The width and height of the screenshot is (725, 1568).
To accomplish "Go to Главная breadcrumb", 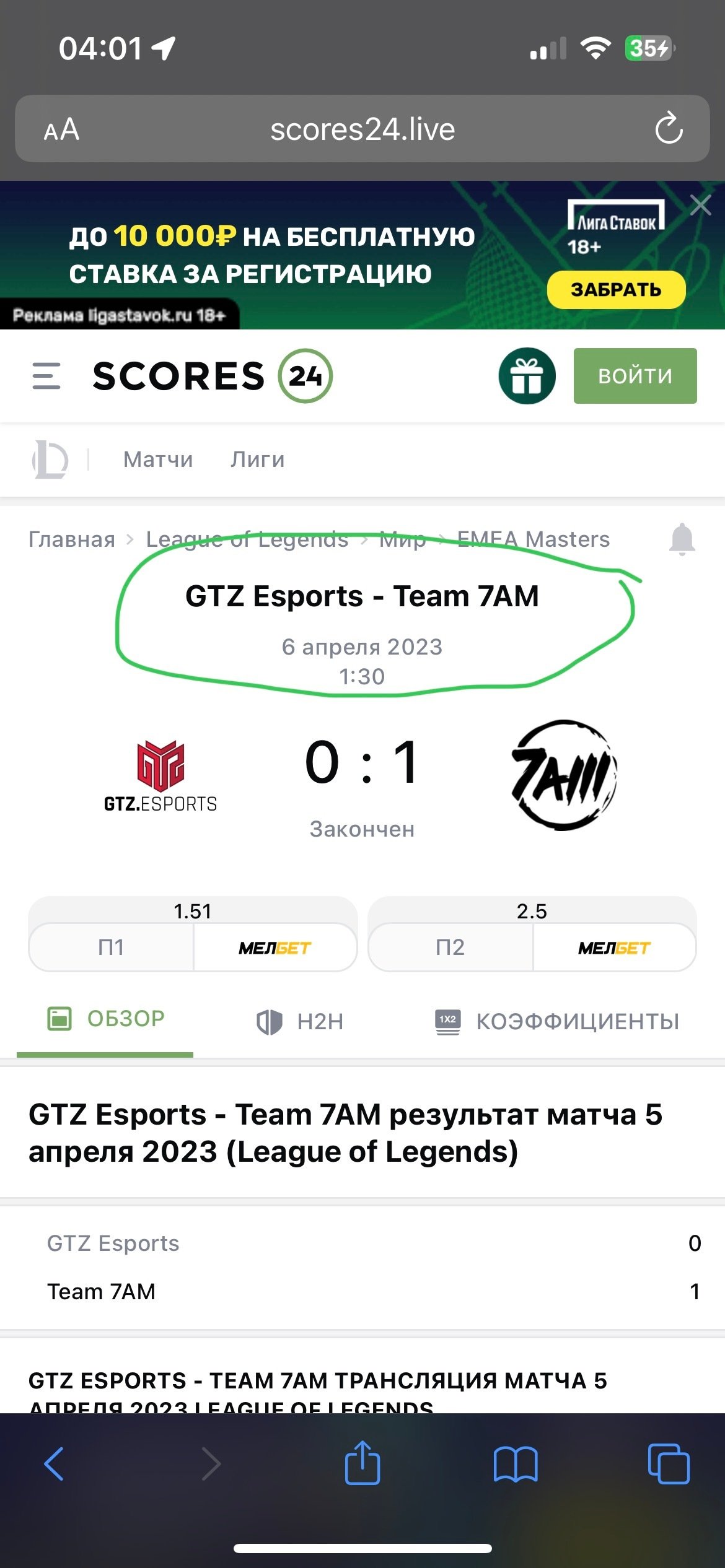I will pos(72,539).
